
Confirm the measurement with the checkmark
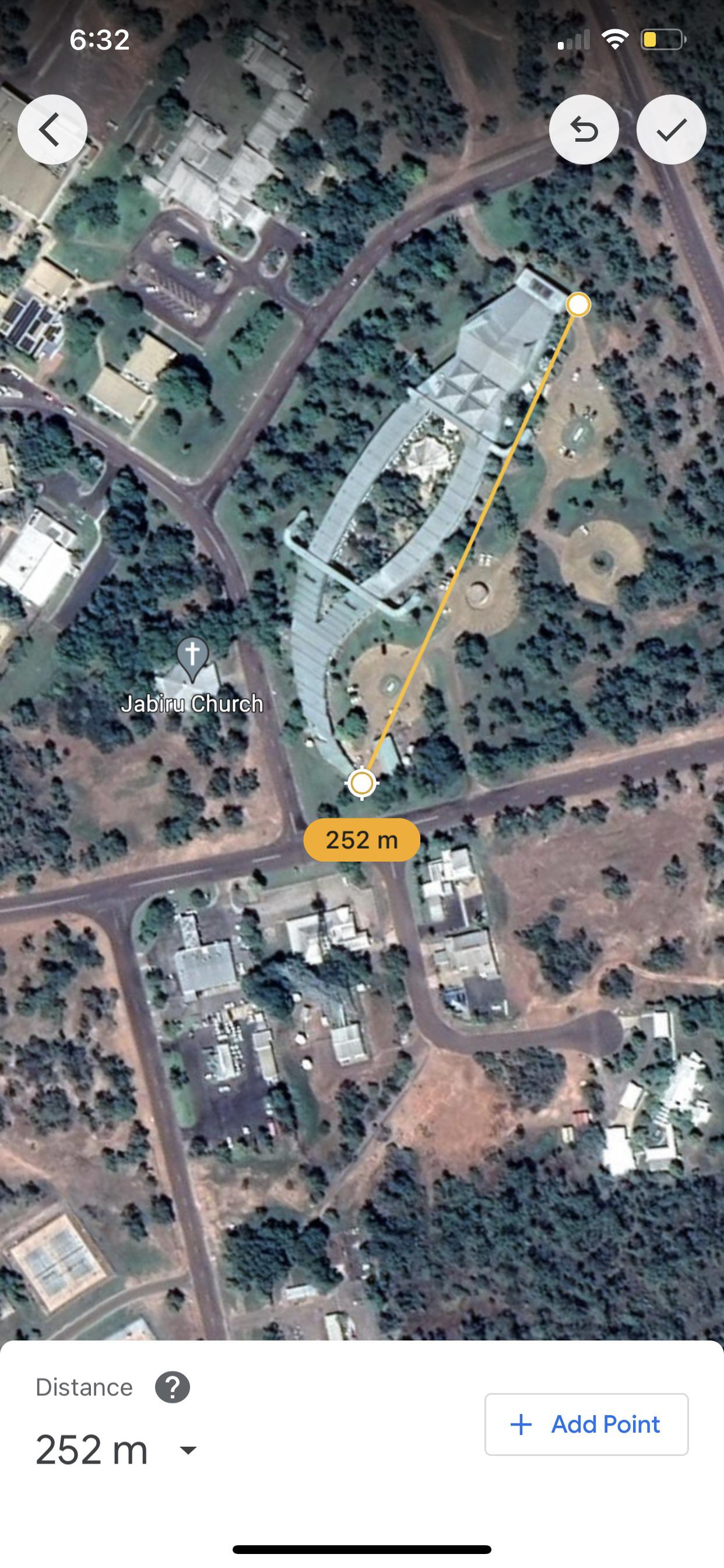(x=671, y=129)
